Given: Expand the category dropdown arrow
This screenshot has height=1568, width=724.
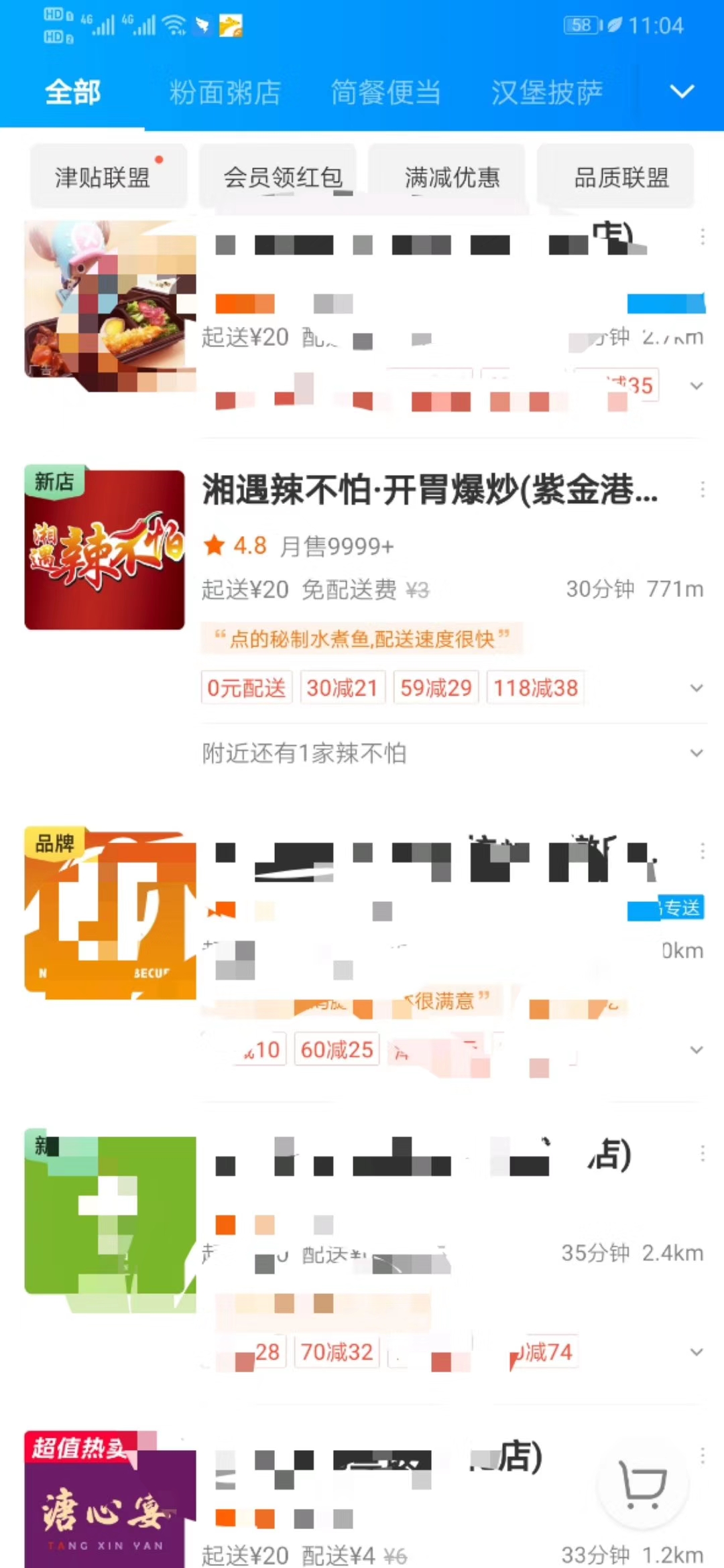Looking at the screenshot, I should tap(682, 92).
